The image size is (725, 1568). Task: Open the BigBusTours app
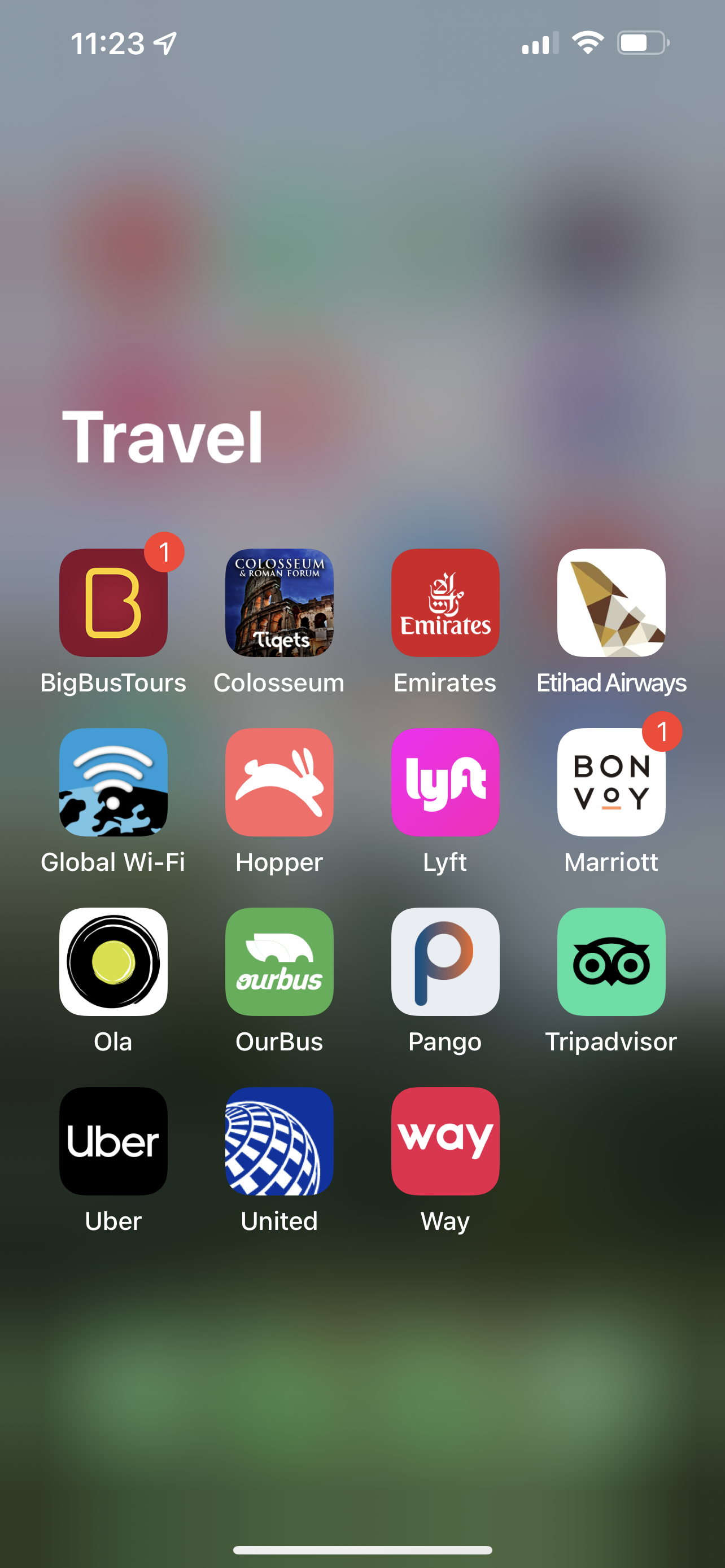coord(113,603)
